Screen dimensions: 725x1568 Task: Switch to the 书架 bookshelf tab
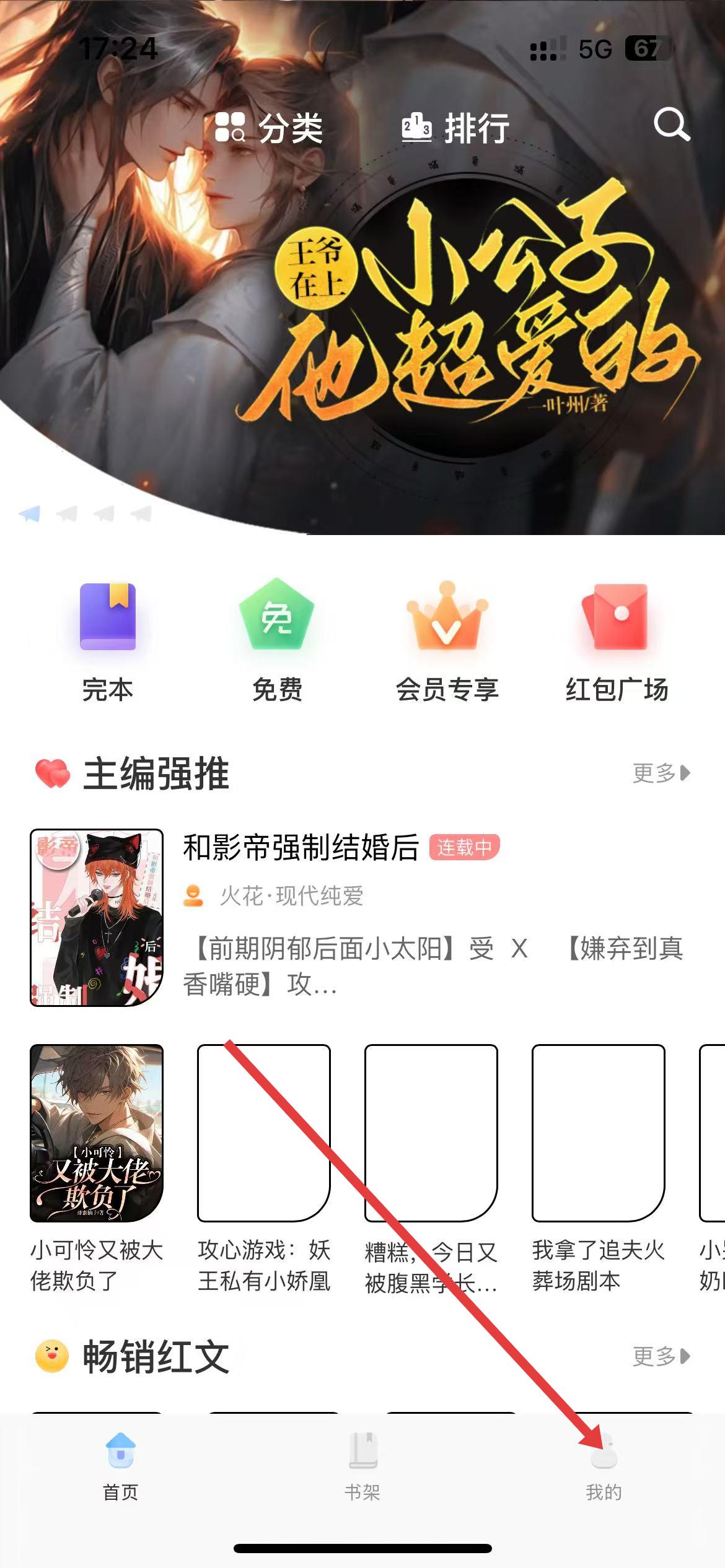(x=362, y=1466)
